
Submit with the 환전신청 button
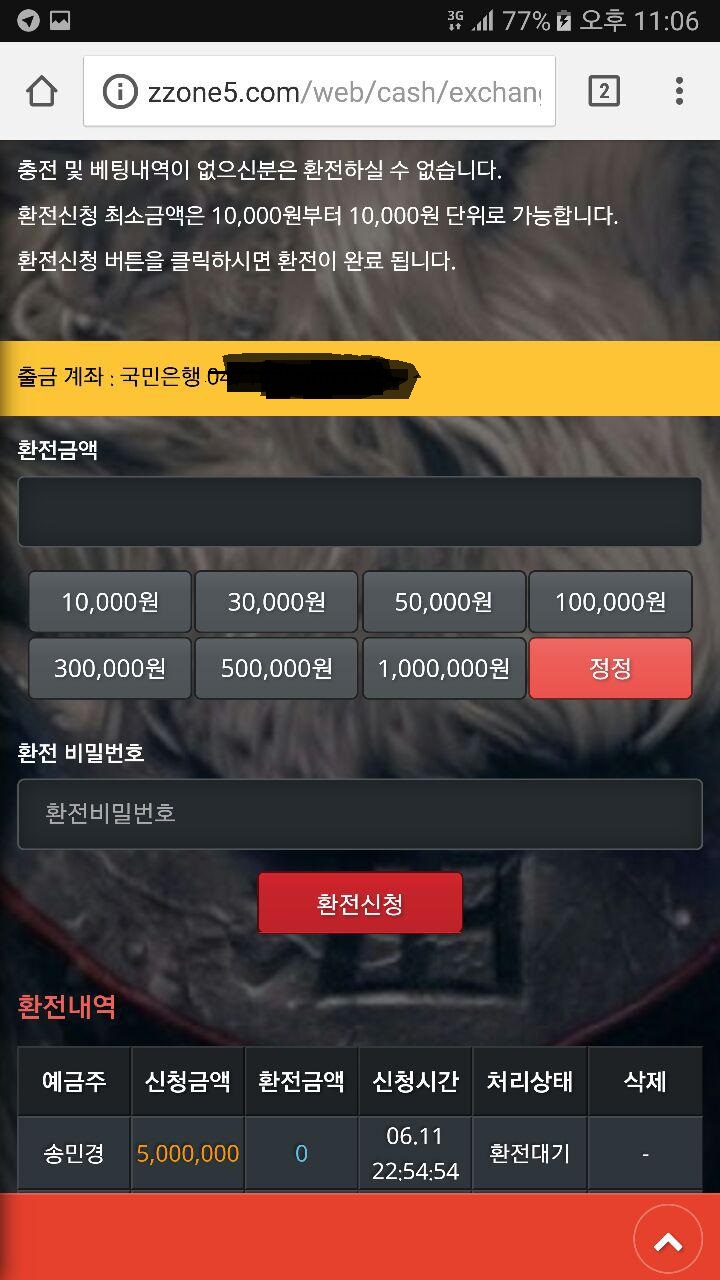click(360, 903)
